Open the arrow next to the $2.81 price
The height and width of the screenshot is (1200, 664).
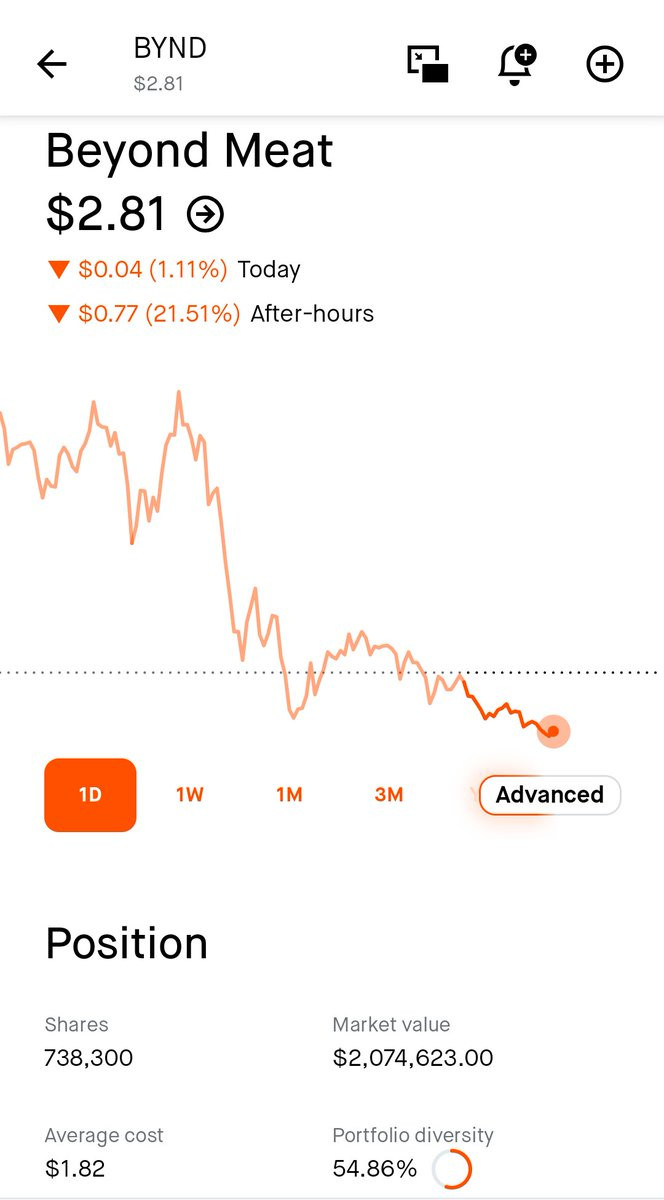[x=206, y=213]
